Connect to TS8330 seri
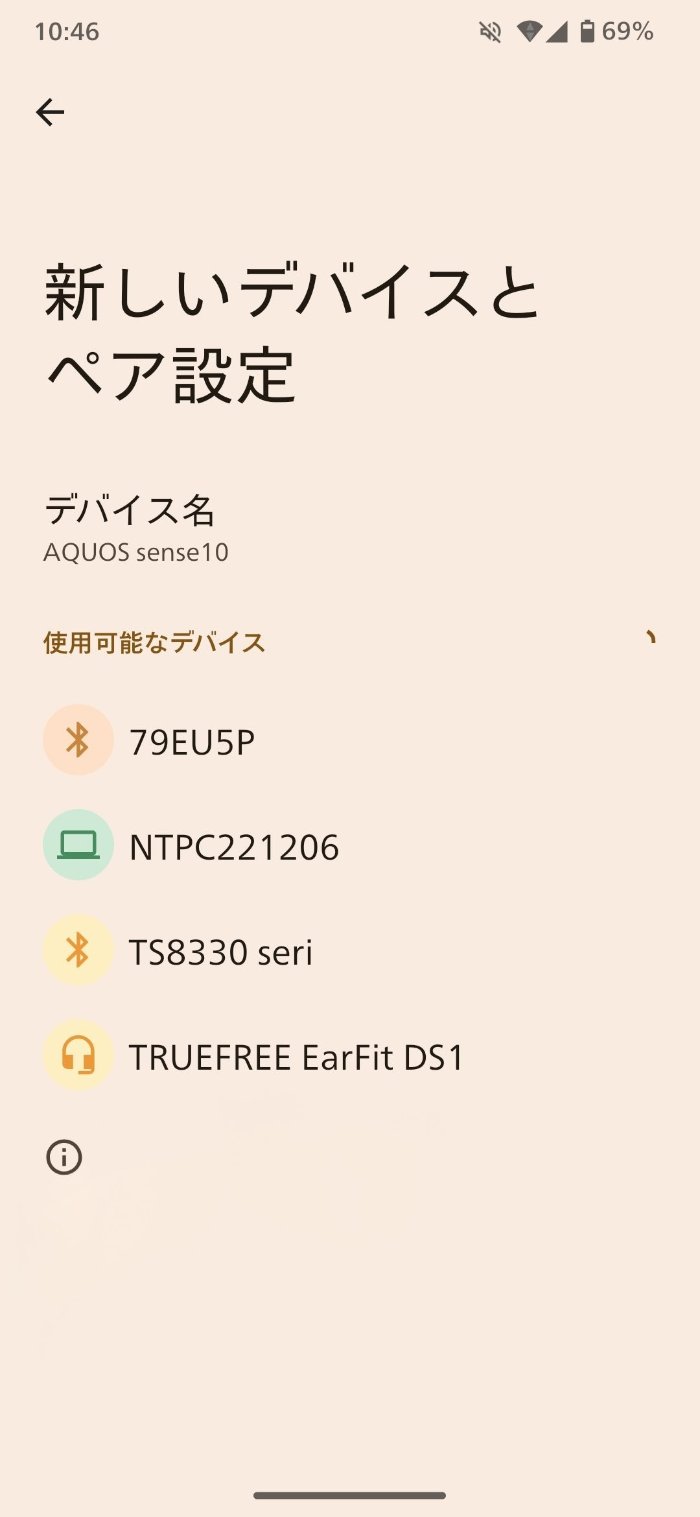This screenshot has width=700, height=1517. (220, 952)
